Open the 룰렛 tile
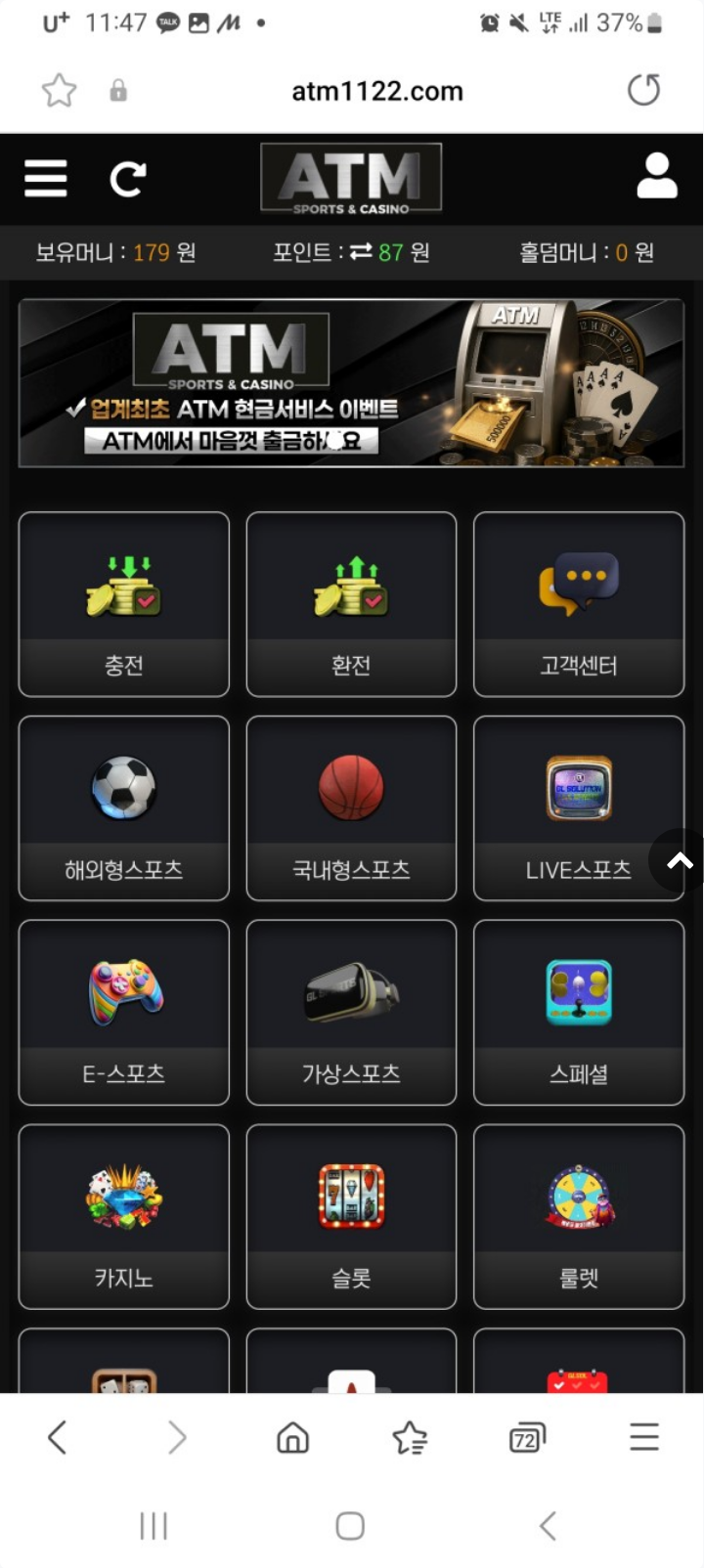The width and height of the screenshot is (704, 1568). [579, 1216]
